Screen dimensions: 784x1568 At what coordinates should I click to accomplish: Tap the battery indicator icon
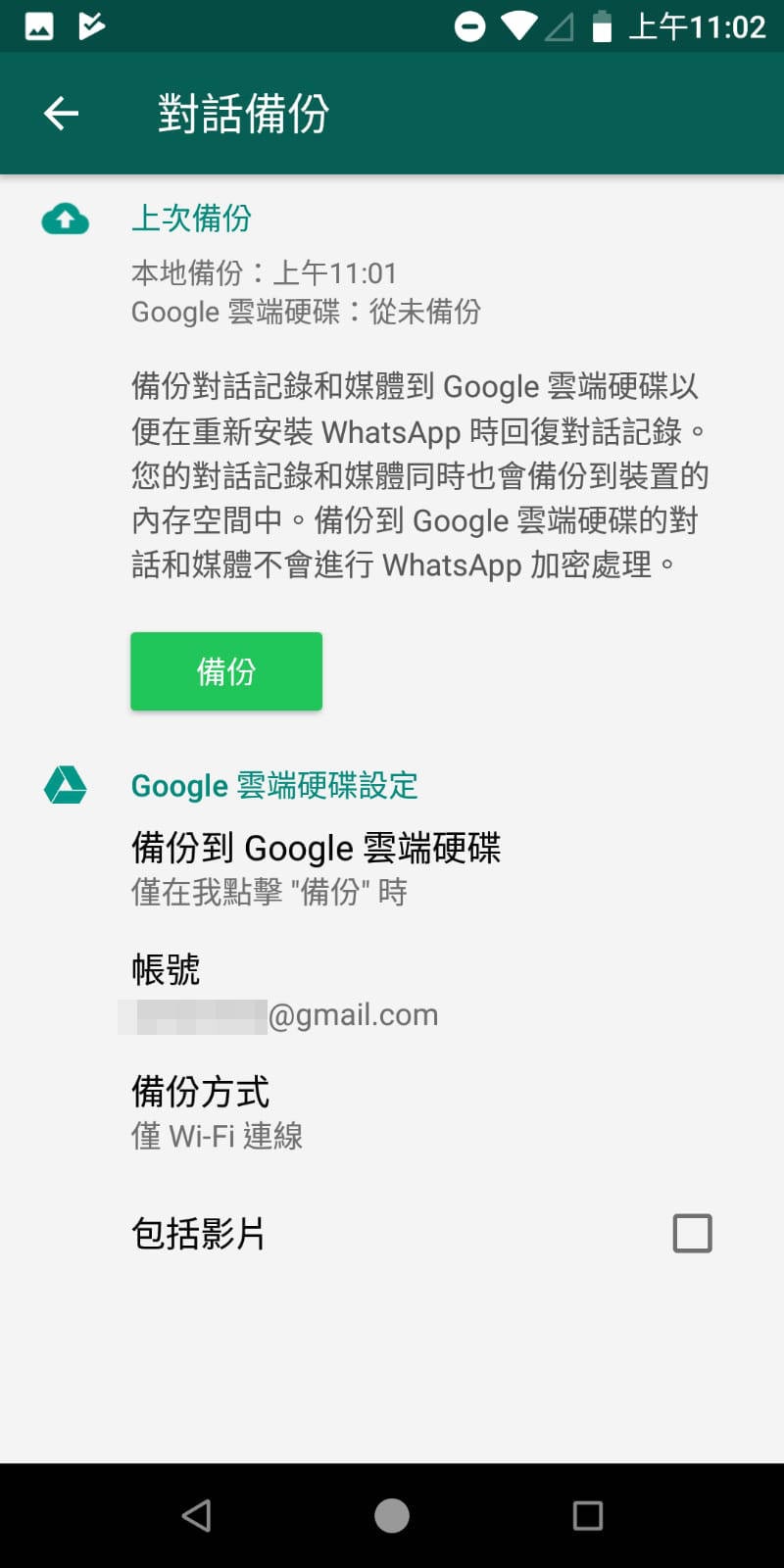pos(600,26)
